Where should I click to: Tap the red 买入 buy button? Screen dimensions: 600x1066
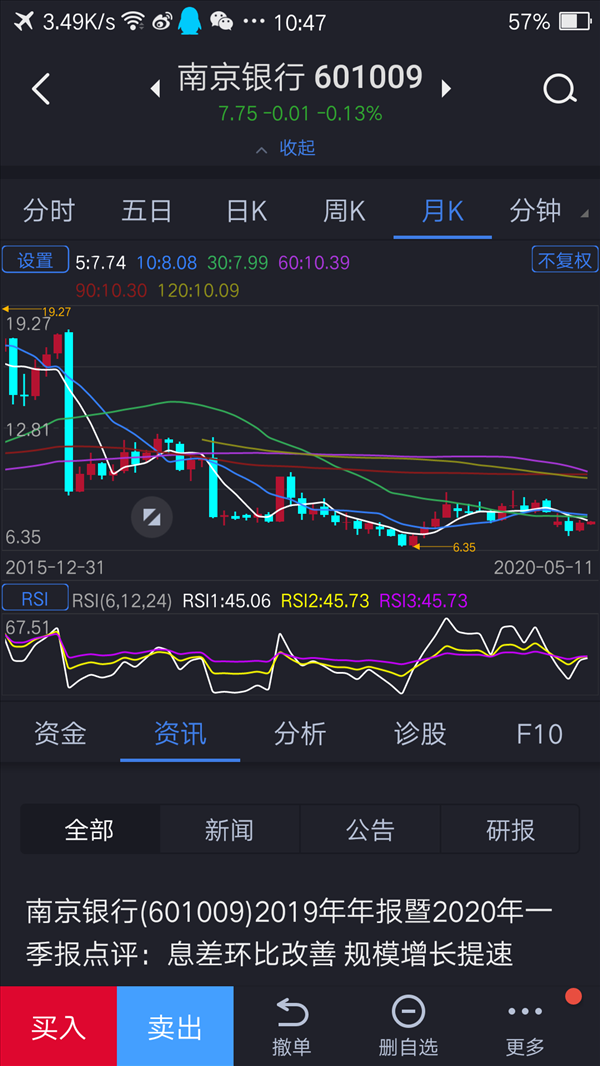coord(58,1027)
